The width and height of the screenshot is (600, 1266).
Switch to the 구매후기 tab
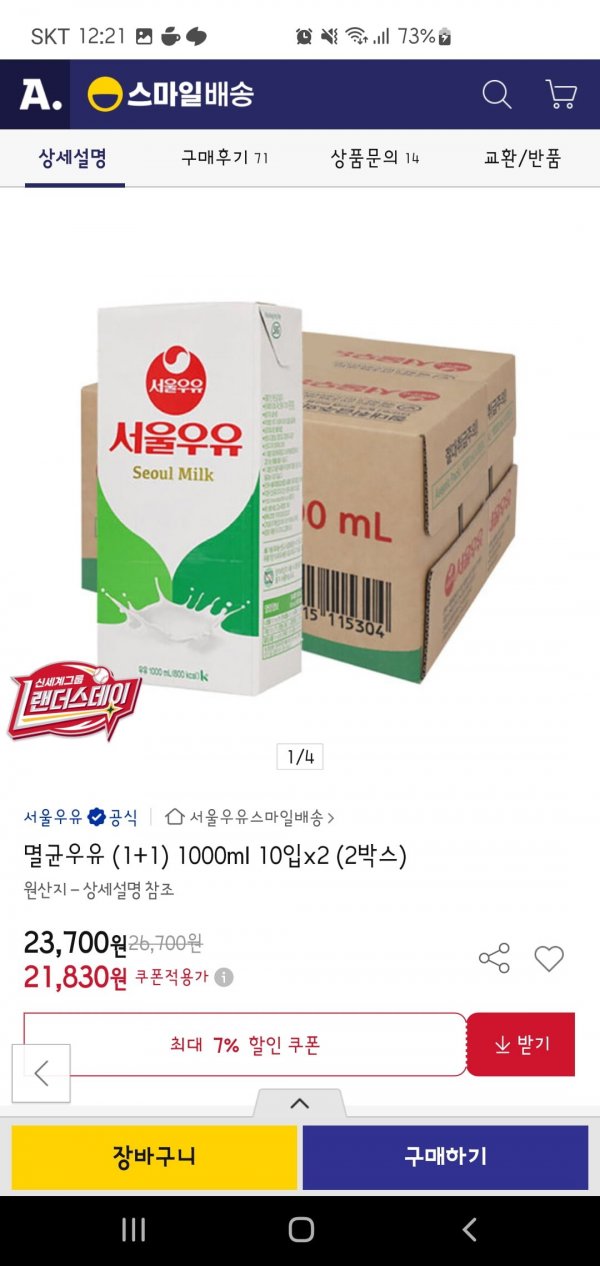click(224, 157)
